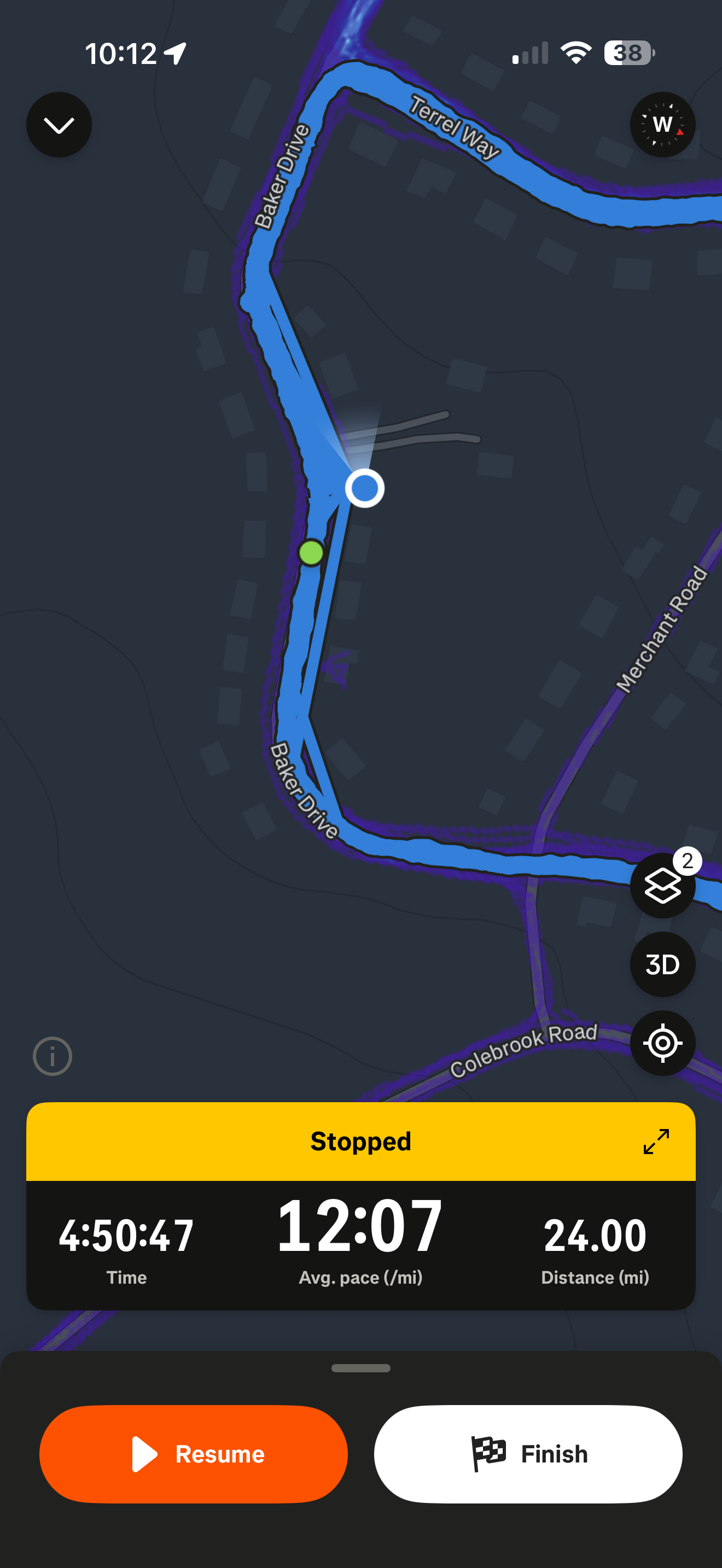Open the map info icon
This screenshot has height=1568, width=722.
tap(53, 1056)
